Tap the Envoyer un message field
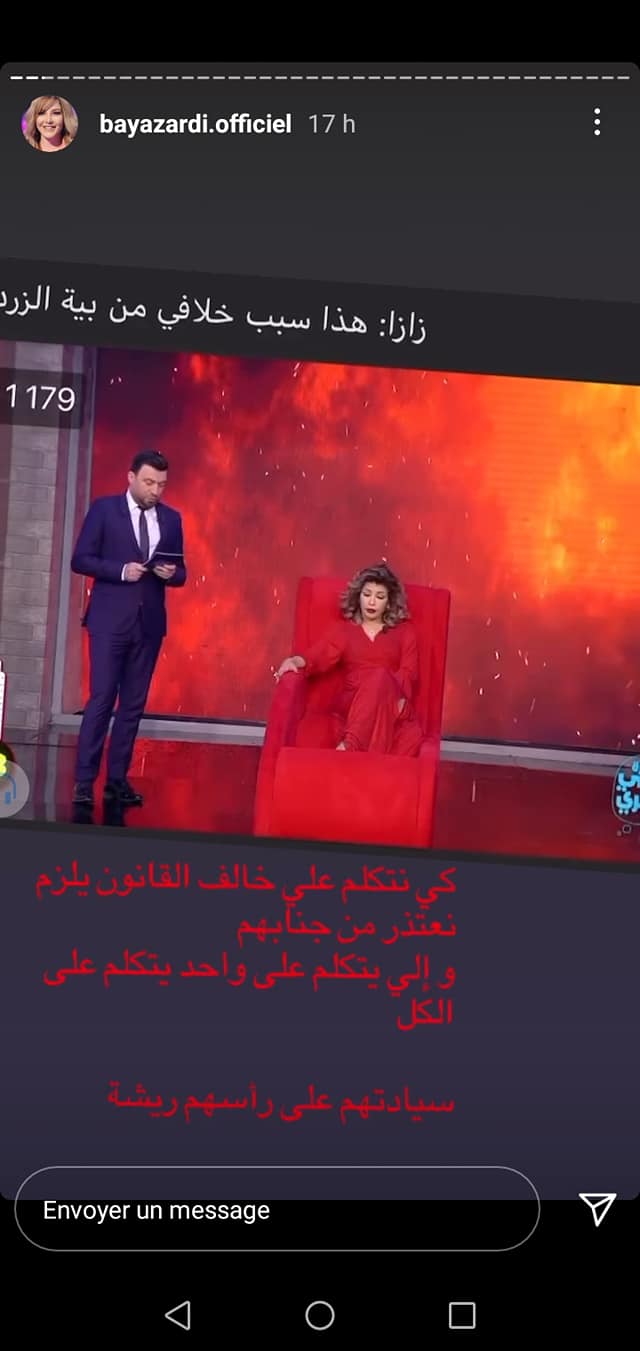640x1351 pixels. tap(277, 1210)
